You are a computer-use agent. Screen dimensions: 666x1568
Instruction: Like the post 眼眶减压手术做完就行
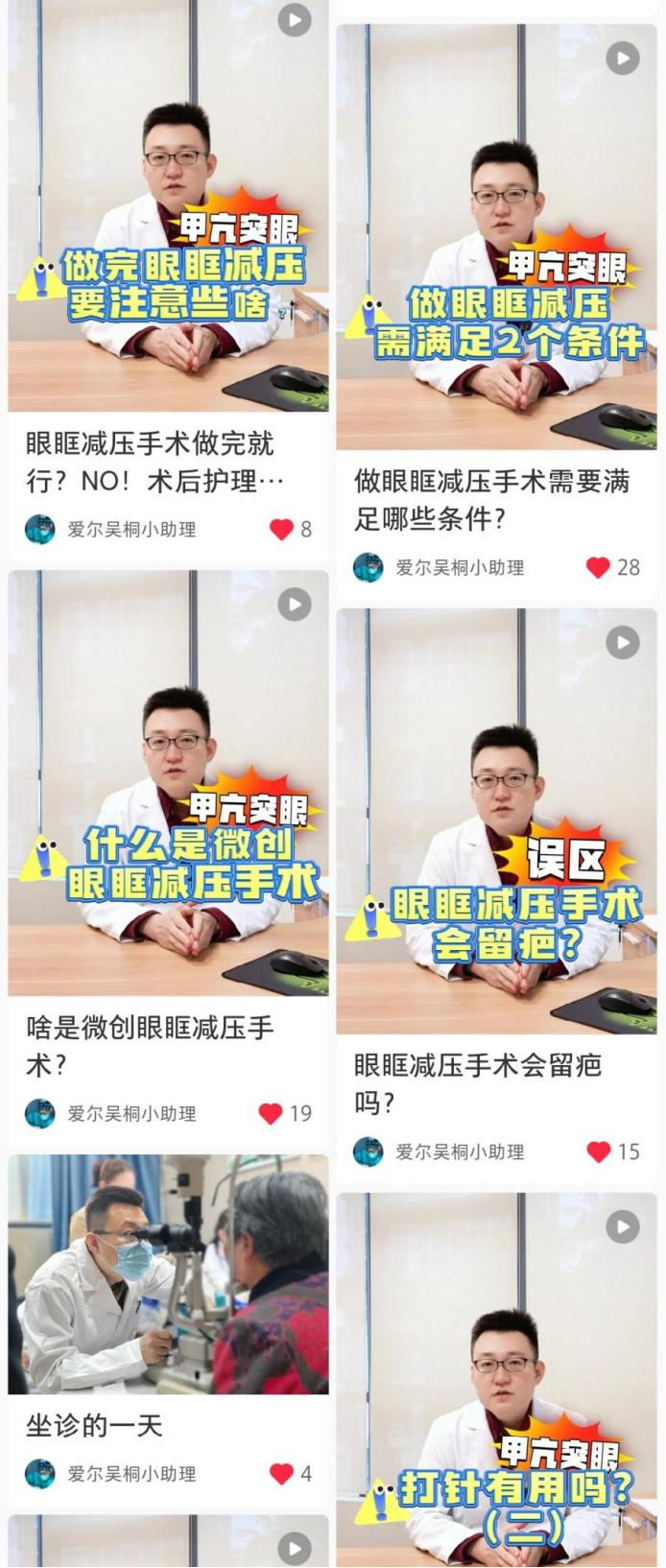[281, 529]
